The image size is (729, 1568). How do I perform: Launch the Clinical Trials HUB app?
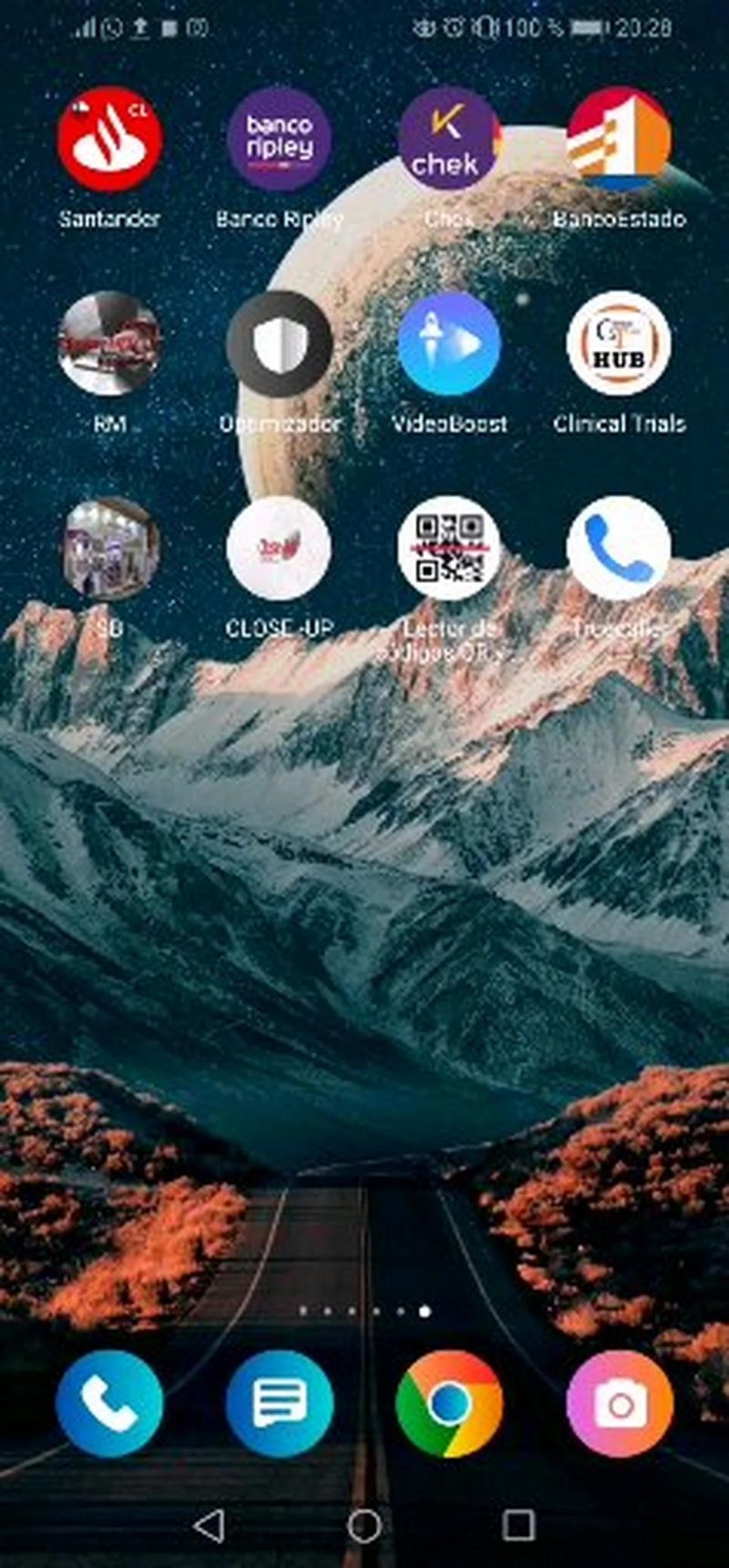(x=619, y=344)
